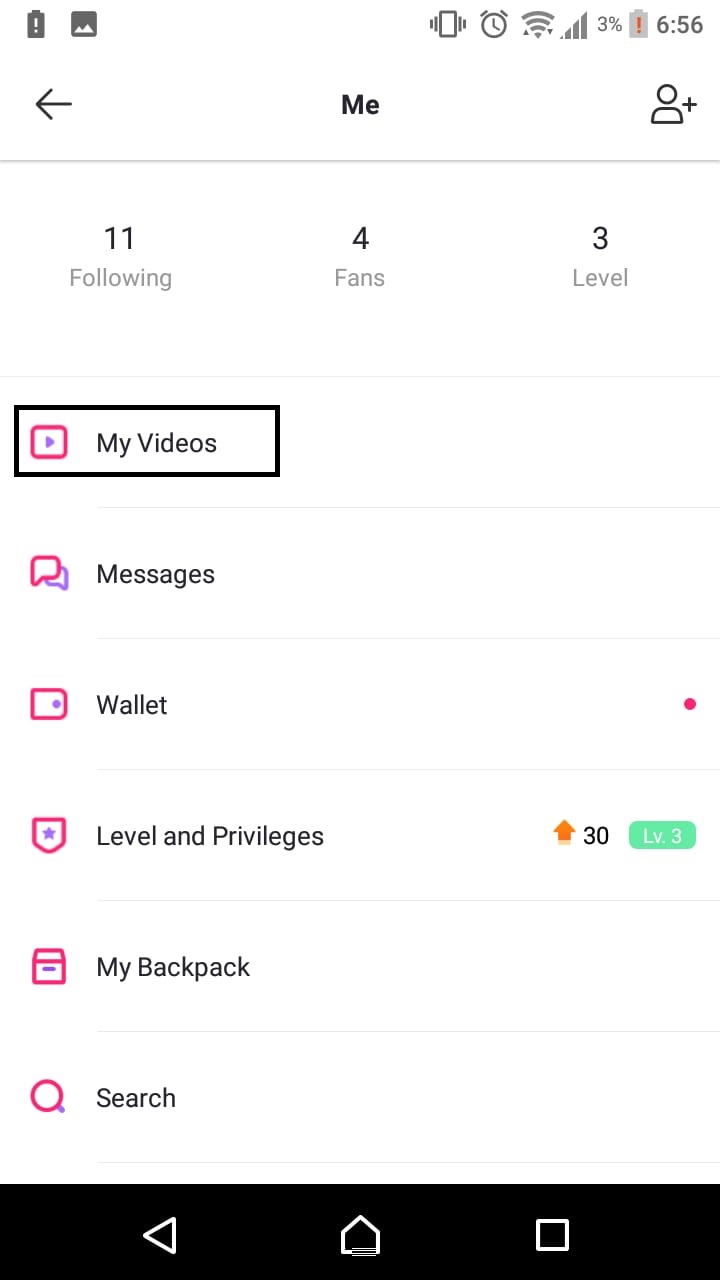This screenshot has height=1280, width=720.
Task: Open recent apps from navigation bar
Action: 552,1234
